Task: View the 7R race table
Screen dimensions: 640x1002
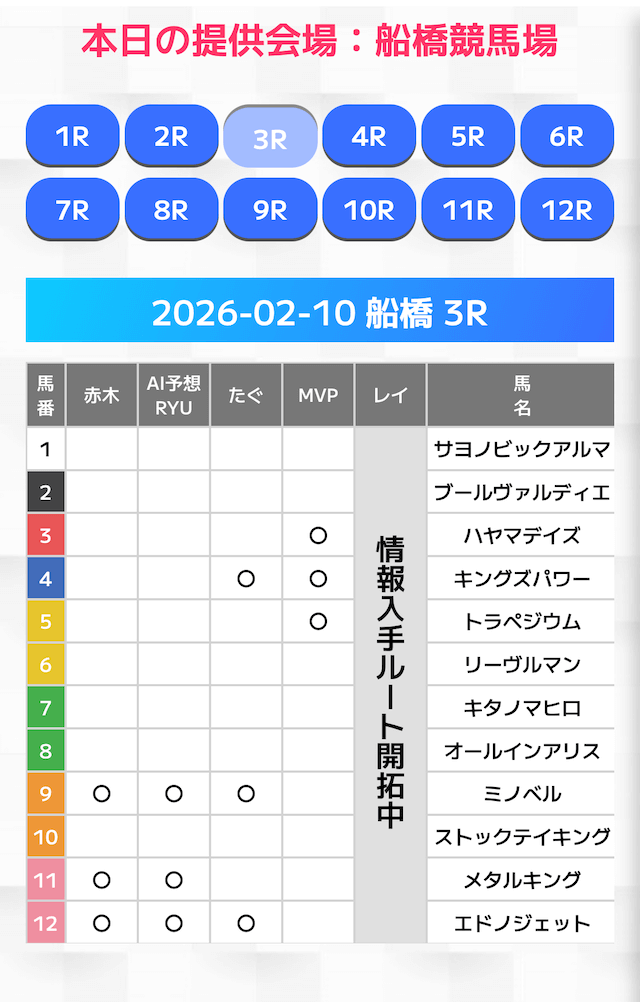Action: (72, 210)
